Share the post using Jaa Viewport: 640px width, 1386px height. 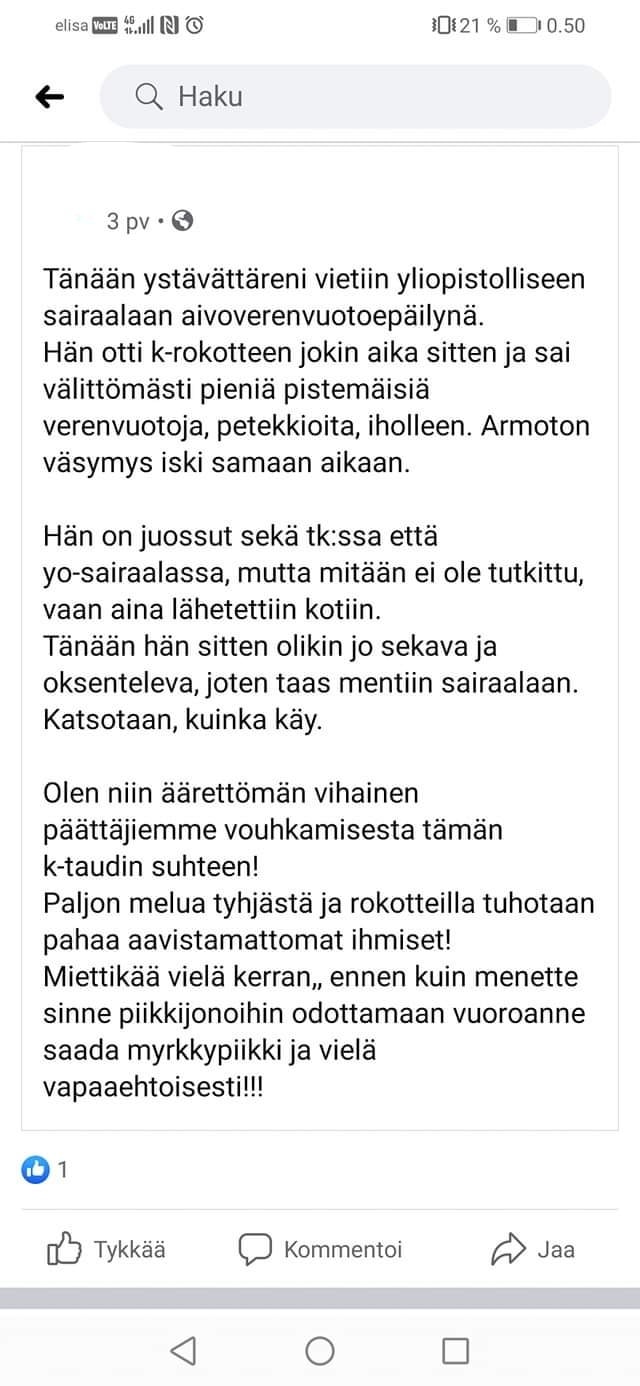[533, 1249]
